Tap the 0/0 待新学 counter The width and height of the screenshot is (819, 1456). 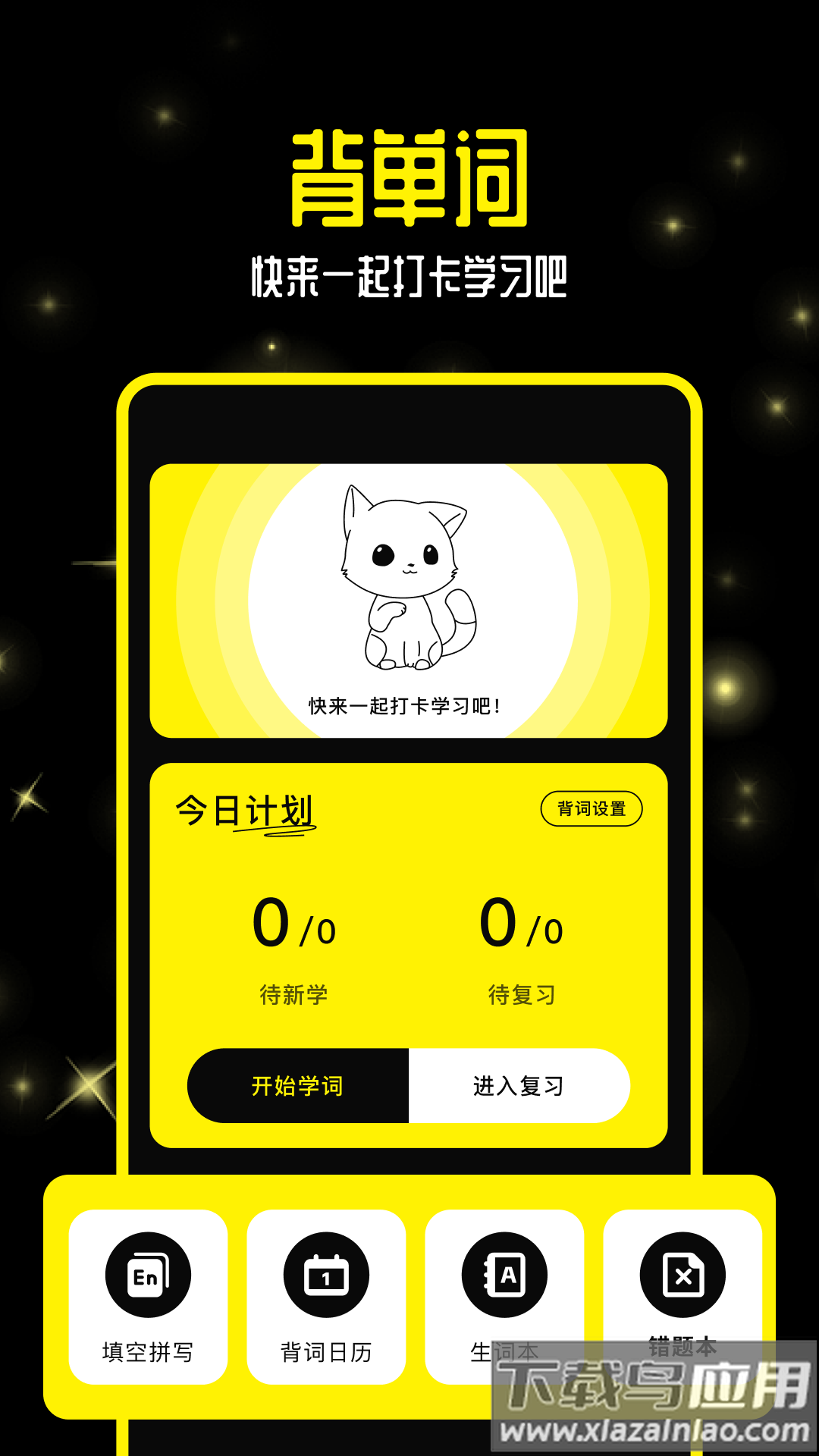(x=295, y=921)
